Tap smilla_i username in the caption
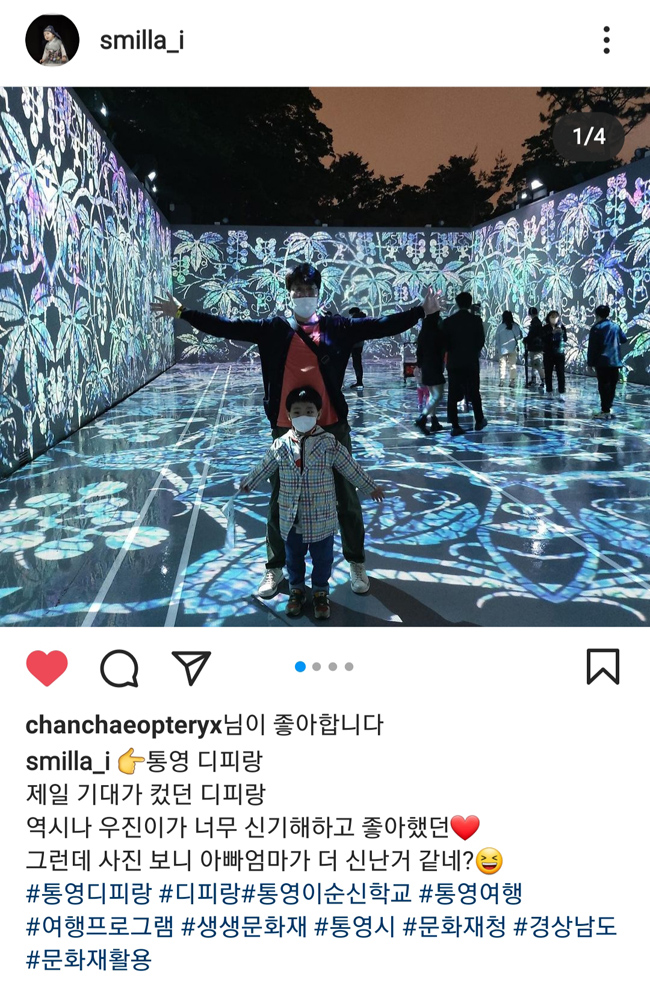 67,761
